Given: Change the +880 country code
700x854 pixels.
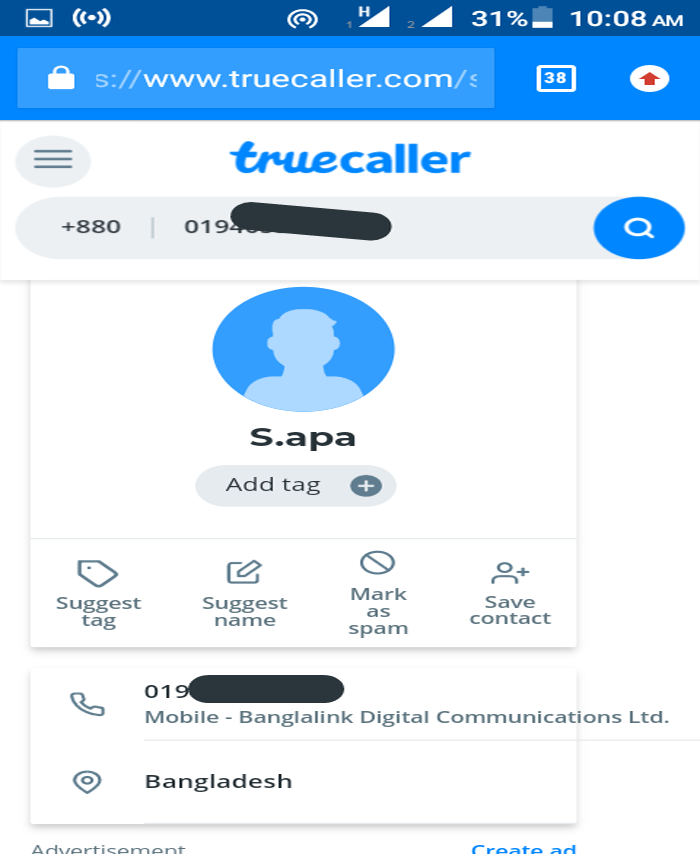Looking at the screenshot, I should pyautogui.click(x=90, y=228).
